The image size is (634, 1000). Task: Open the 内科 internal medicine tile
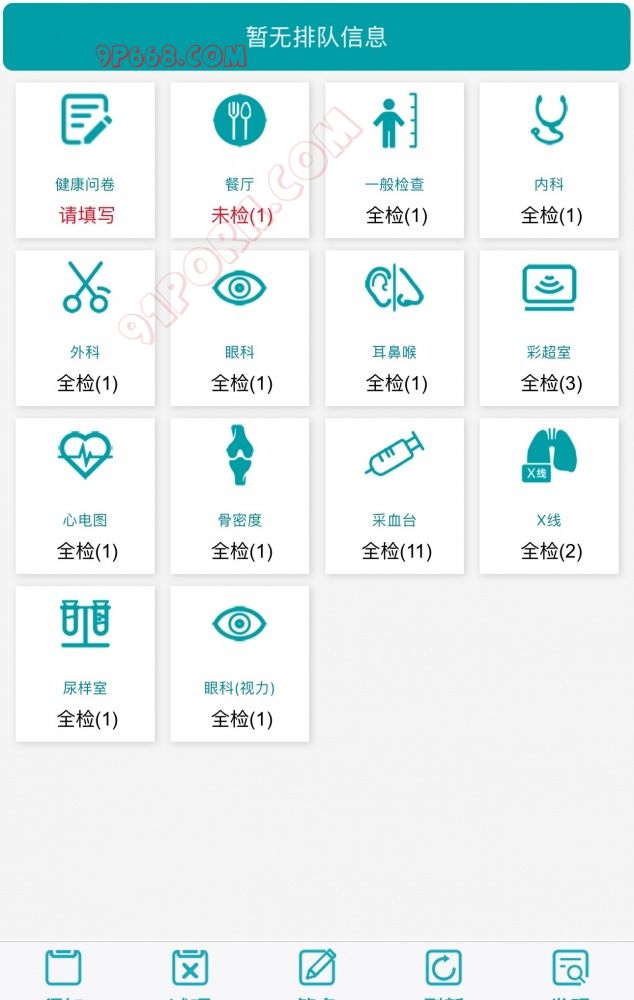tap(549, 160)
